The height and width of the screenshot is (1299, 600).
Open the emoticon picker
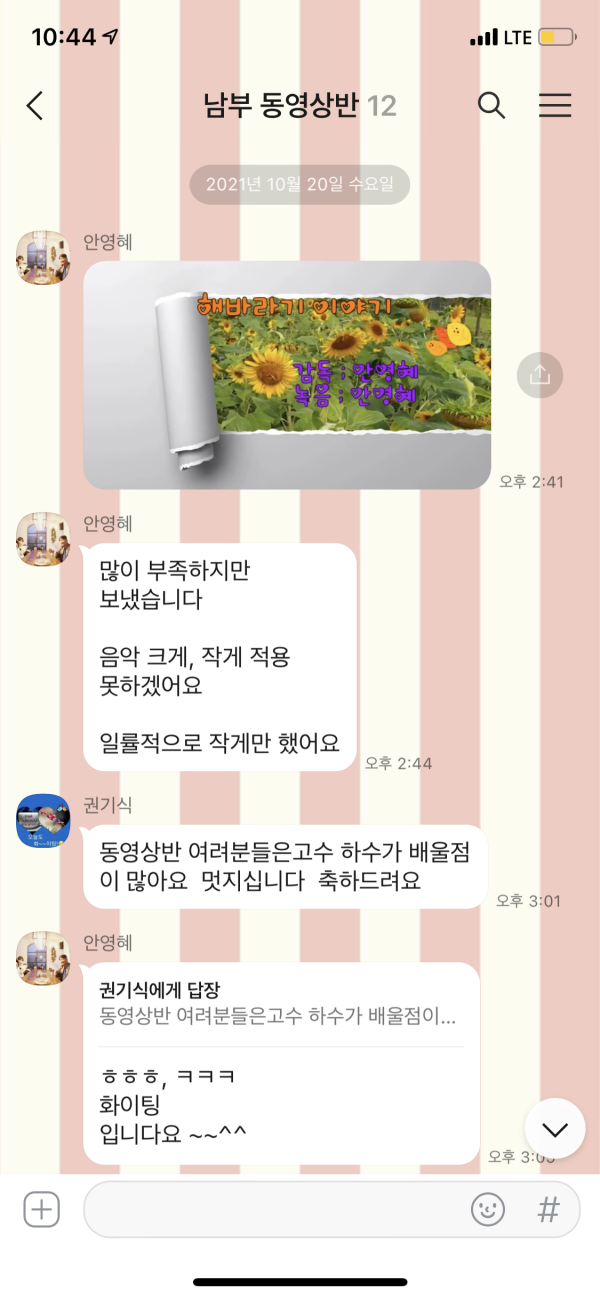tap(488, 1210)
